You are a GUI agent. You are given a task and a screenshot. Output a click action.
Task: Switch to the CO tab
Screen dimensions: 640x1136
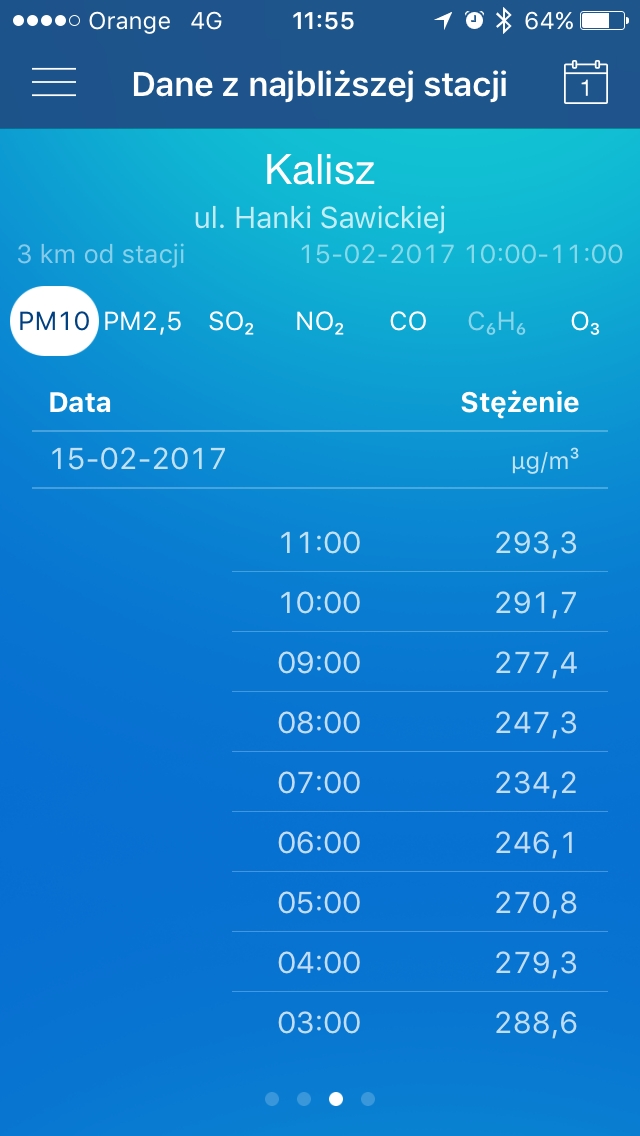(x=408, y=321)
